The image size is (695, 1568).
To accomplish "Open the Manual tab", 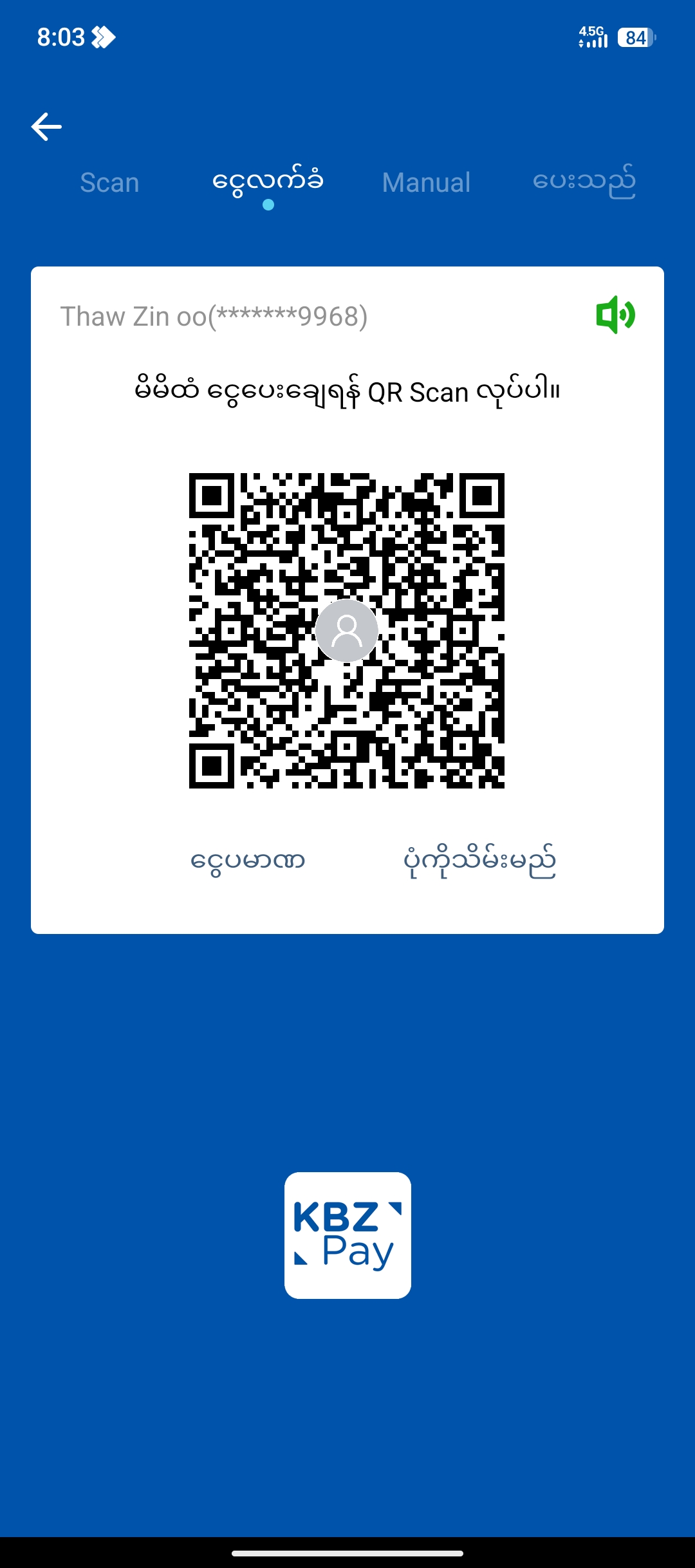I will 426,183.
